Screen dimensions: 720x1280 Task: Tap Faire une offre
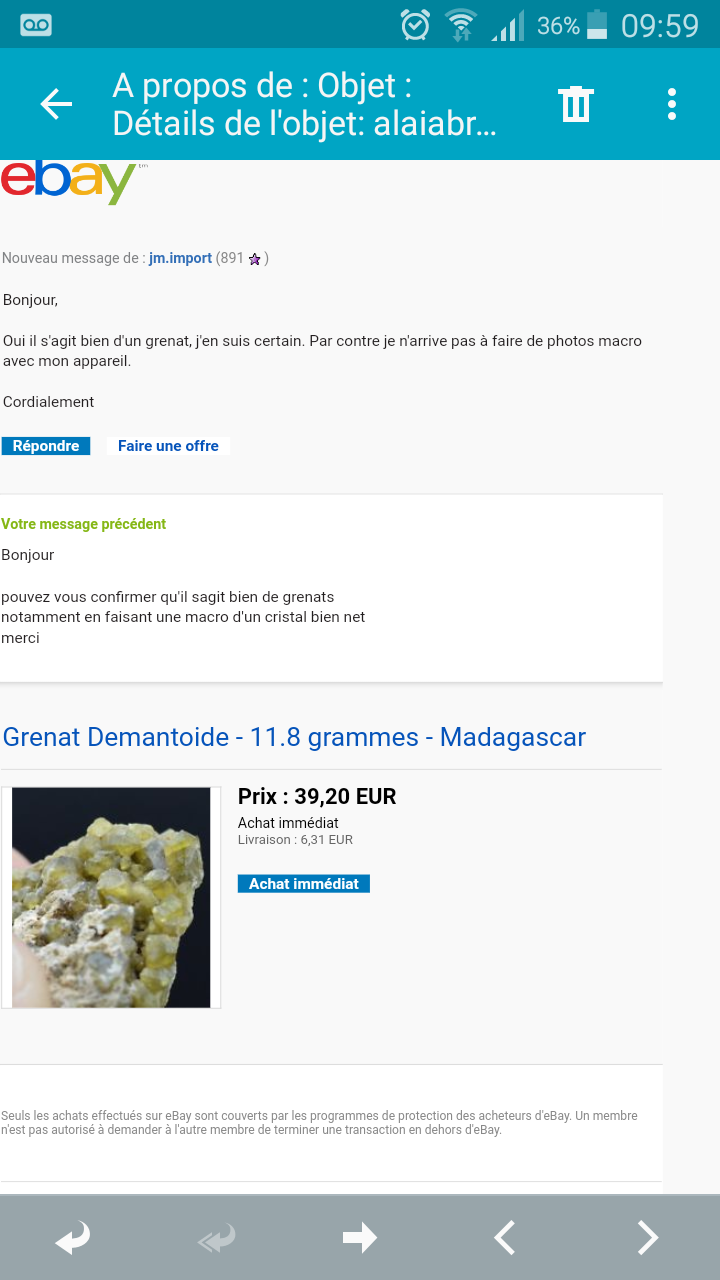click(x=168, y=446)
